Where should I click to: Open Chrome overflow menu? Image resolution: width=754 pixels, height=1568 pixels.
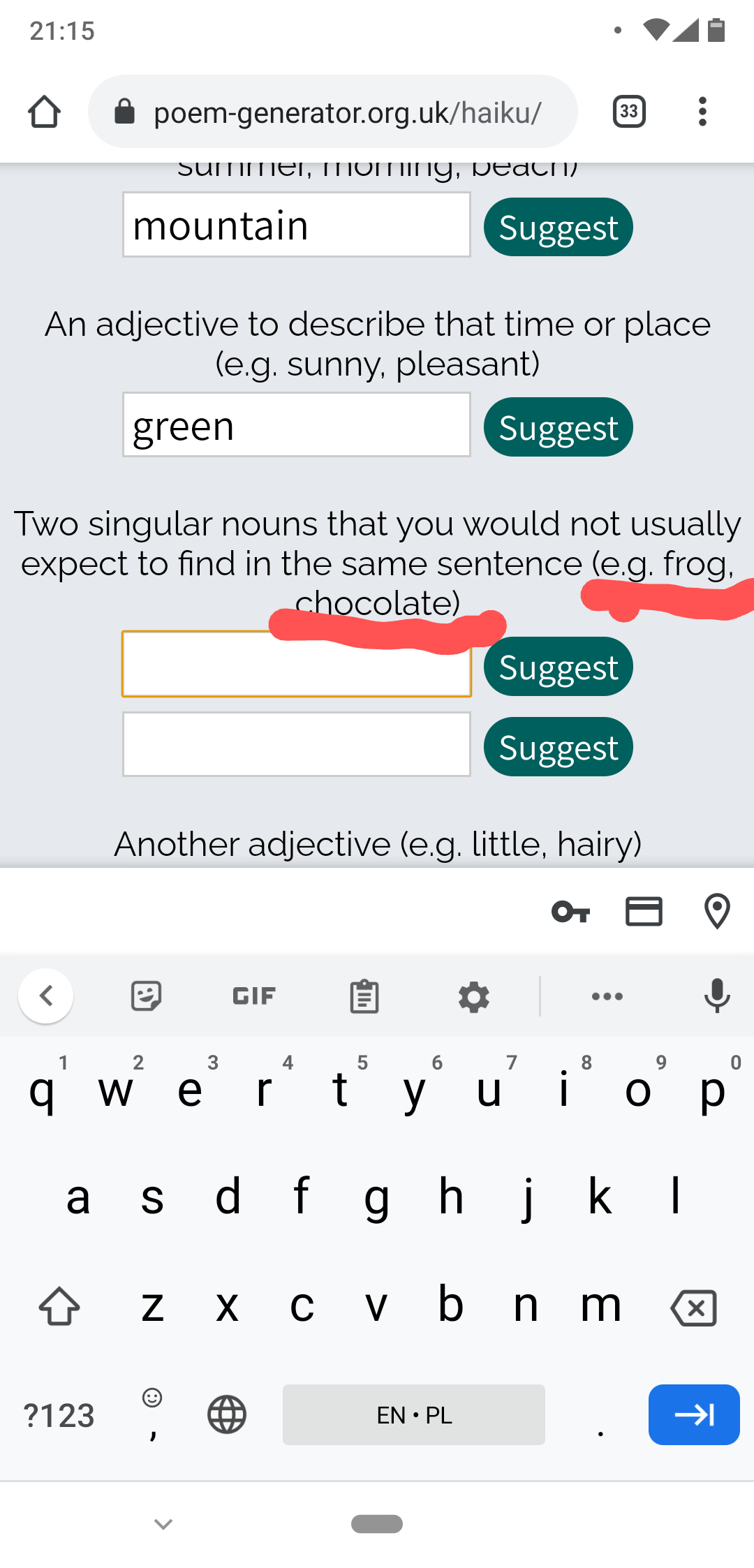click(x=702, y=112)
